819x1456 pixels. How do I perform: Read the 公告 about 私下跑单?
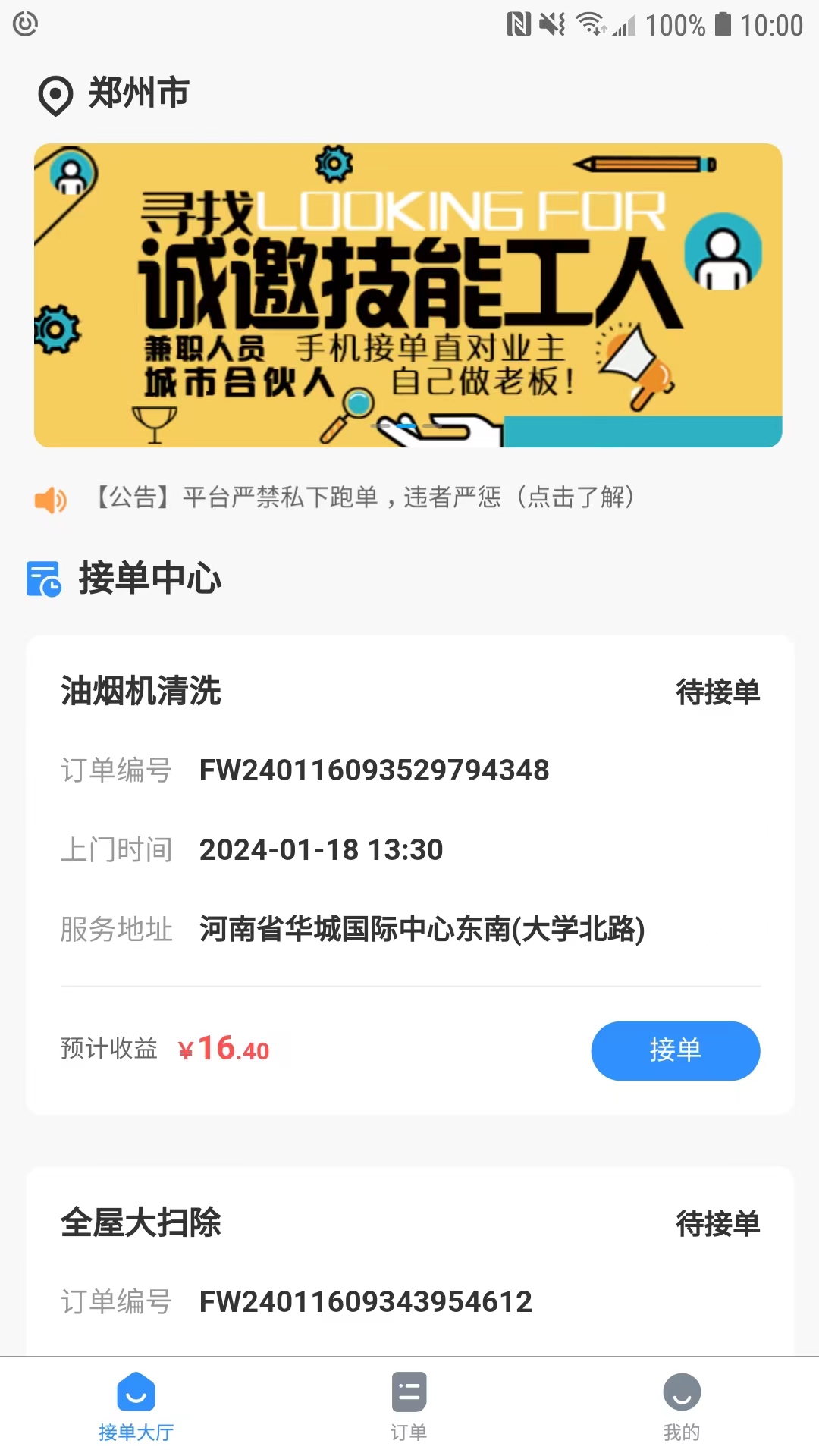click(364, 497)
